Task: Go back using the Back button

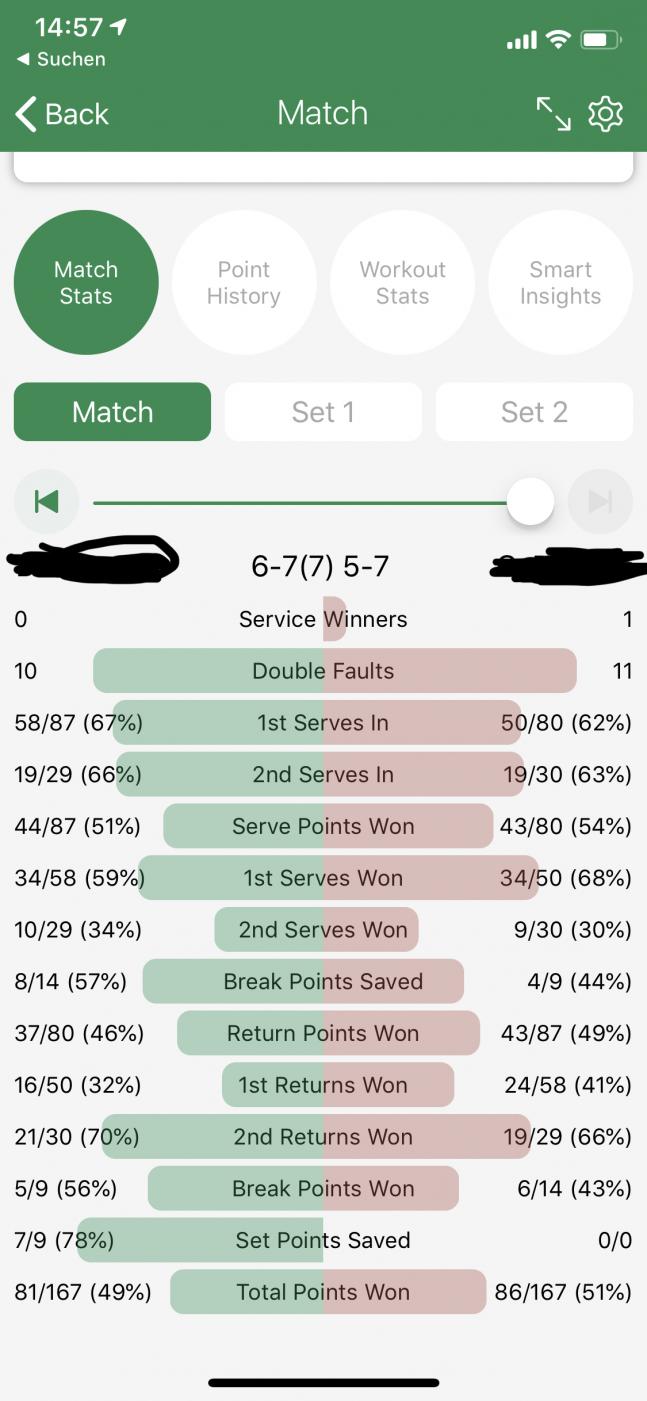Action: click(x=62, y=114)
